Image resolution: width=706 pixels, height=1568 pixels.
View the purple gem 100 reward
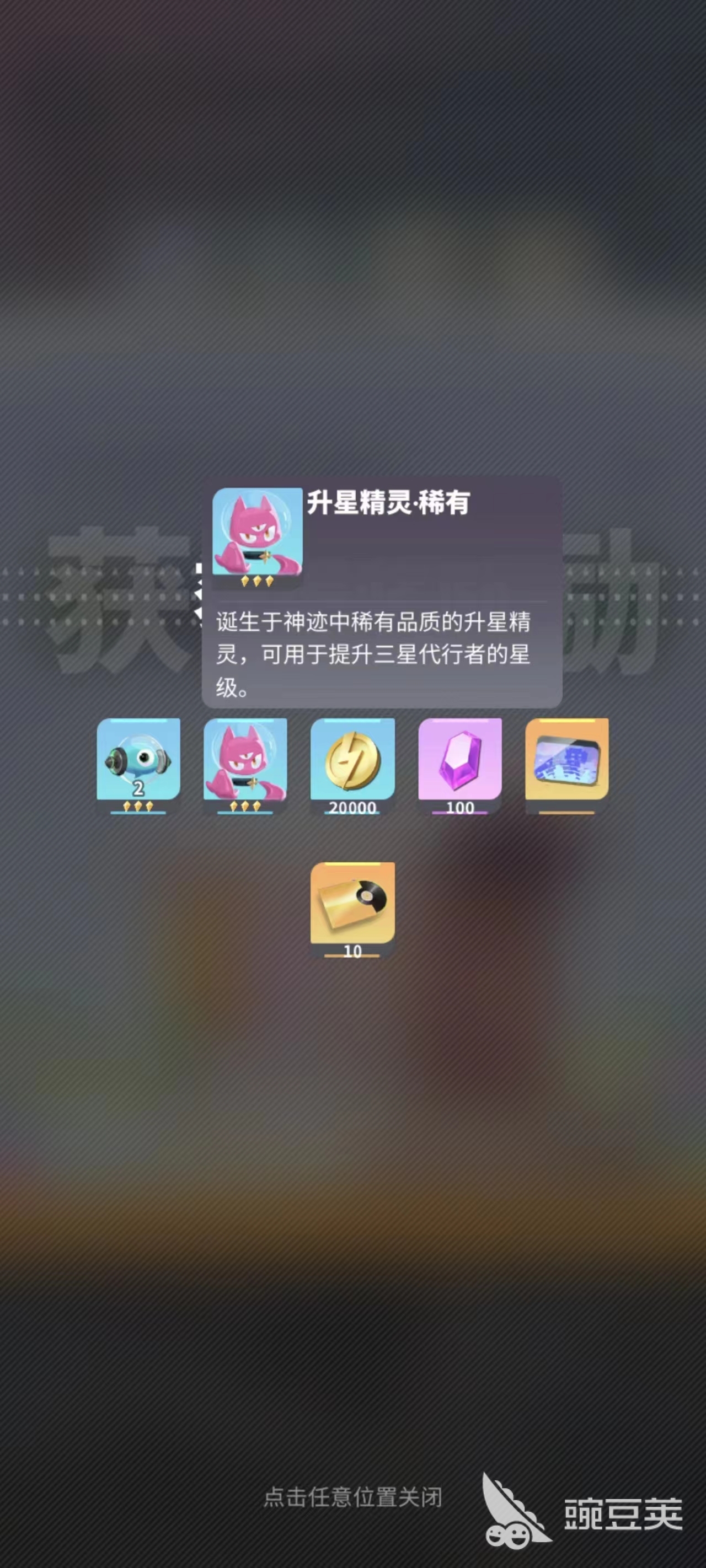(460, 763)
